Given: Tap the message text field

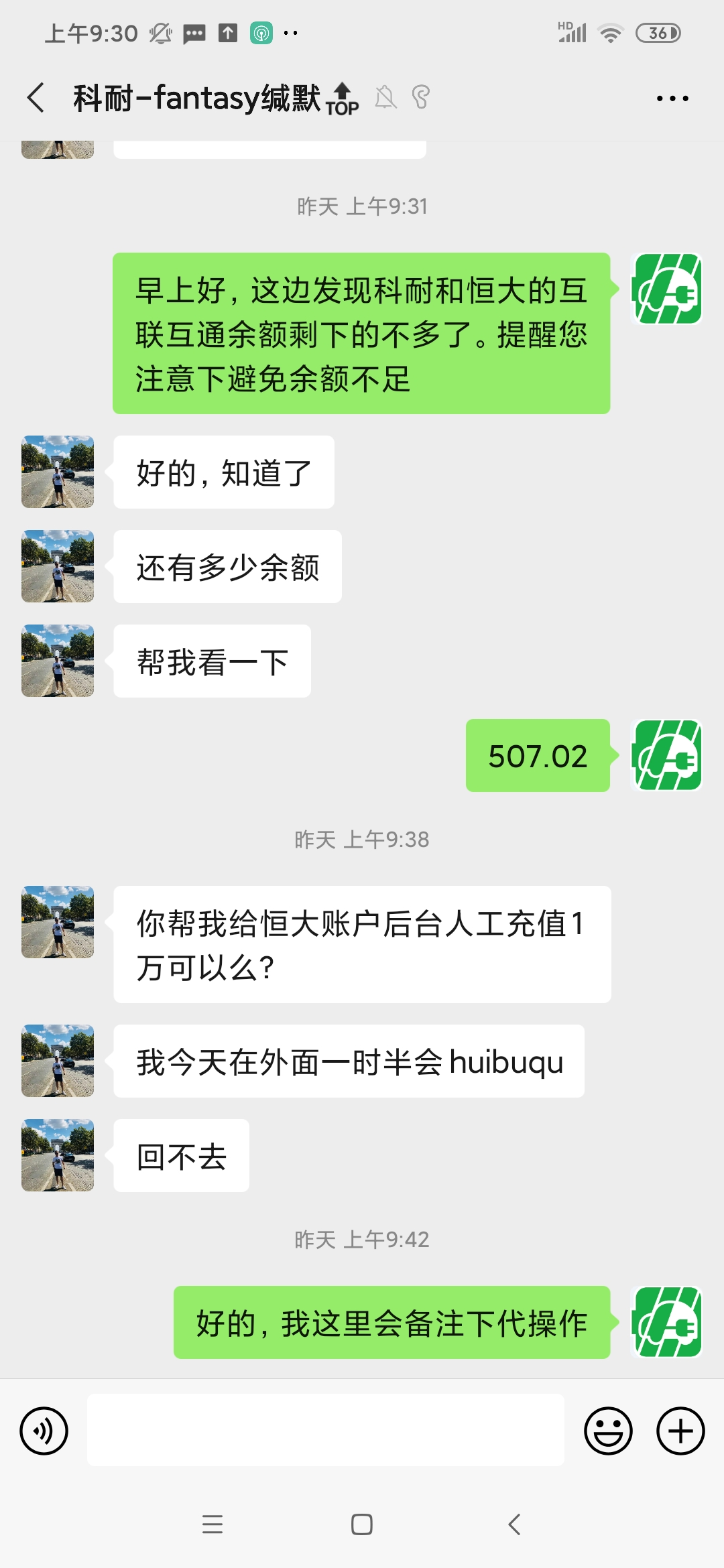Looking at the screenshot, I should (325, 1430).
